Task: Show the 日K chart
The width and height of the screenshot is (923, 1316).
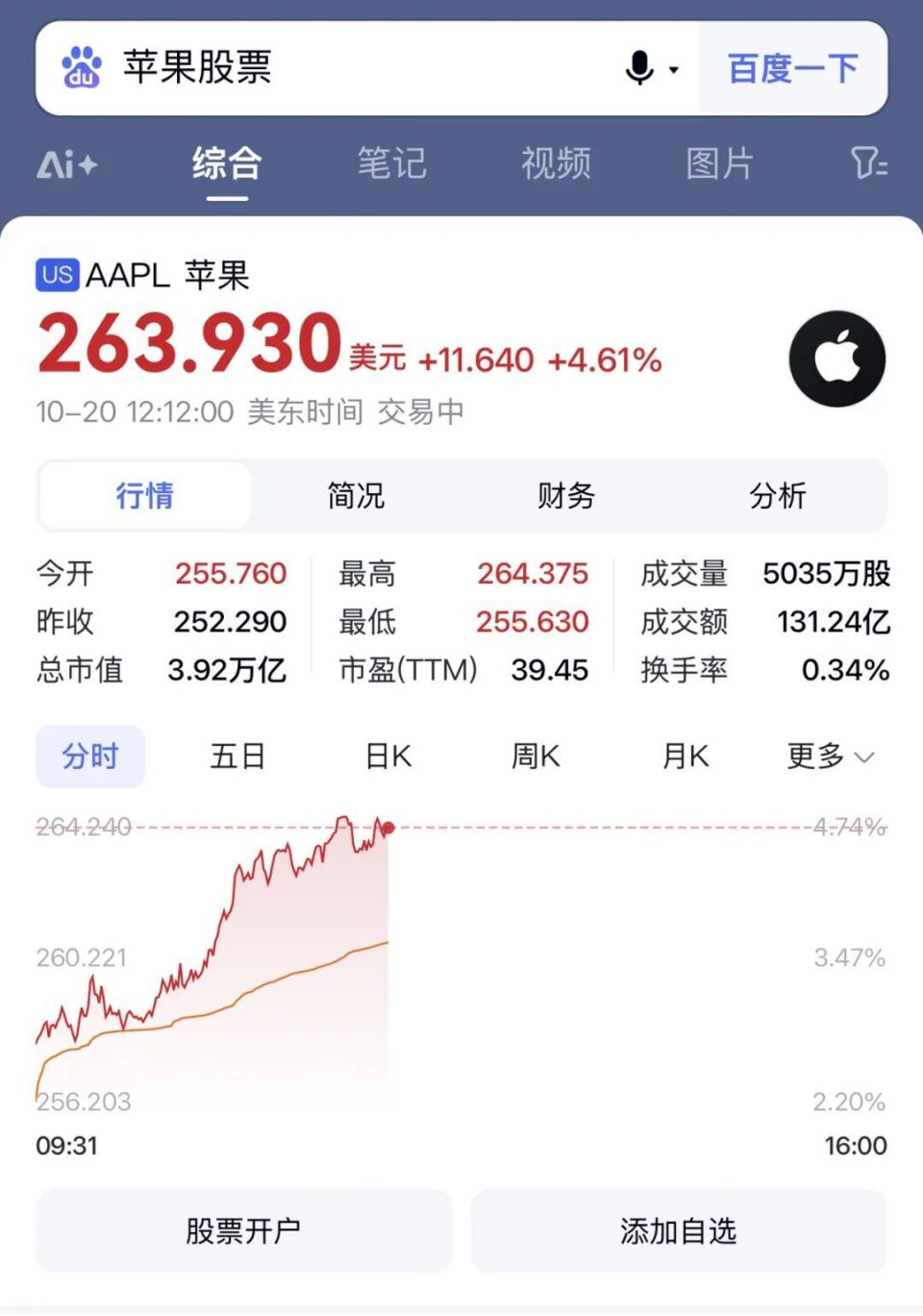Action: [x=388, y=757]
